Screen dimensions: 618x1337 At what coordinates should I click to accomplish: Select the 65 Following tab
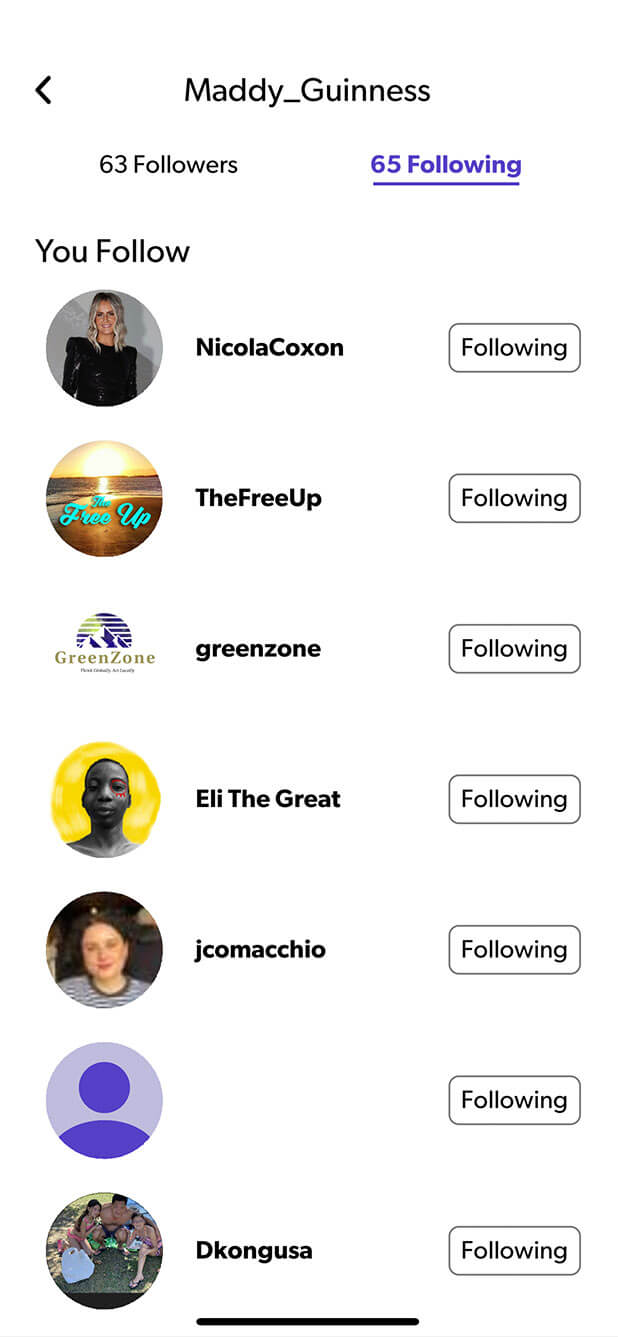tap(446, 165)
